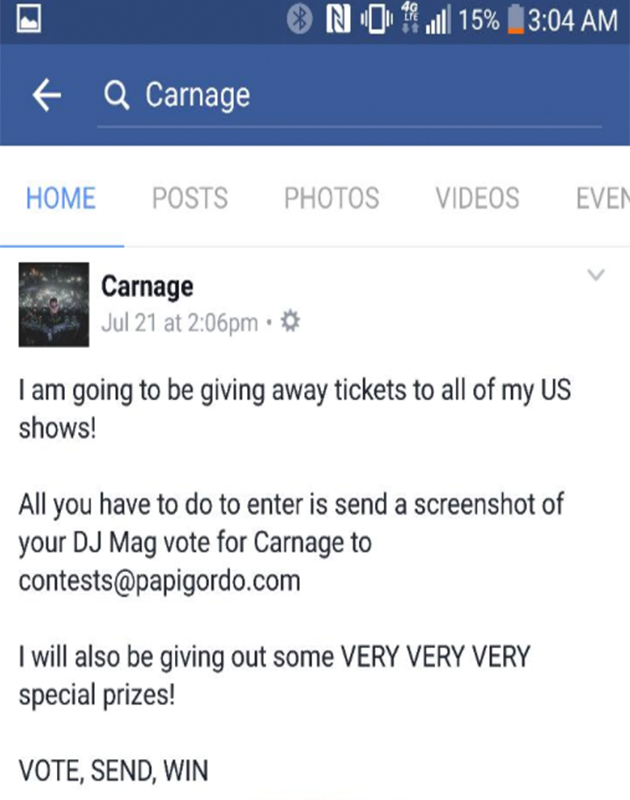
Task: Open the Photos tab
Action: pos(331,198)
